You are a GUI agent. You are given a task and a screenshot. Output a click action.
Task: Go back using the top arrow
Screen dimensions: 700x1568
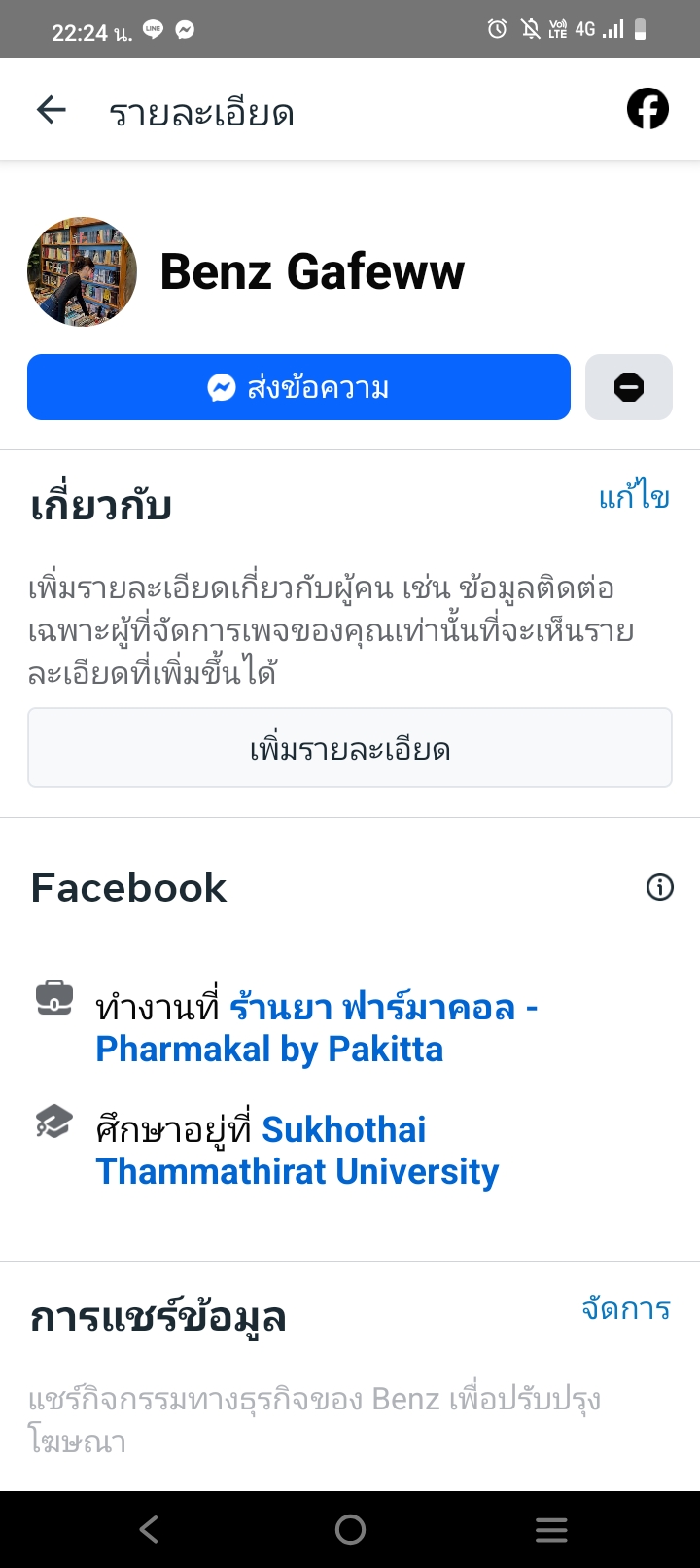pyautogui.click(x=52, y=111)
